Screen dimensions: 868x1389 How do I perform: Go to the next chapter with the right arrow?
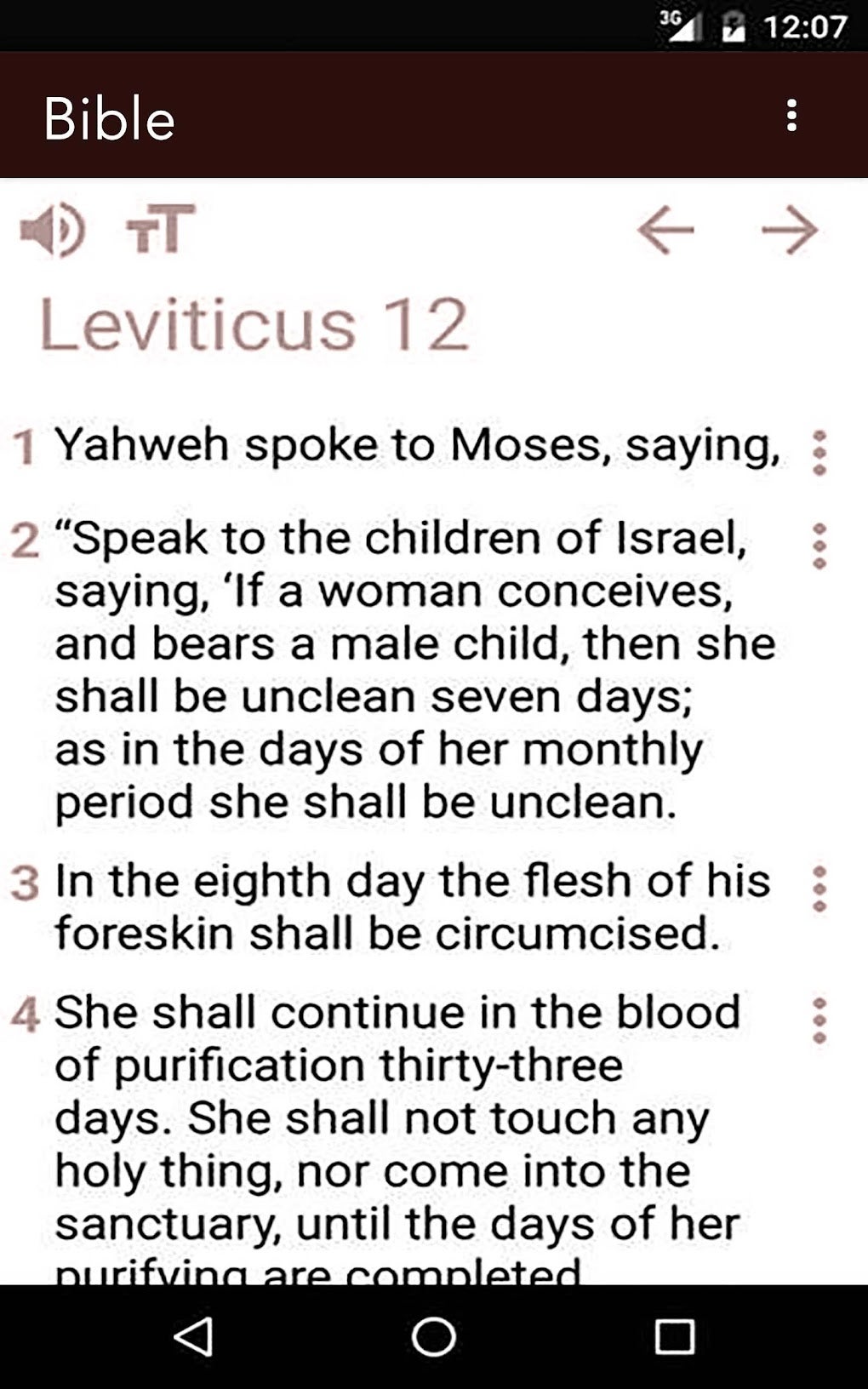pos(790,230)
